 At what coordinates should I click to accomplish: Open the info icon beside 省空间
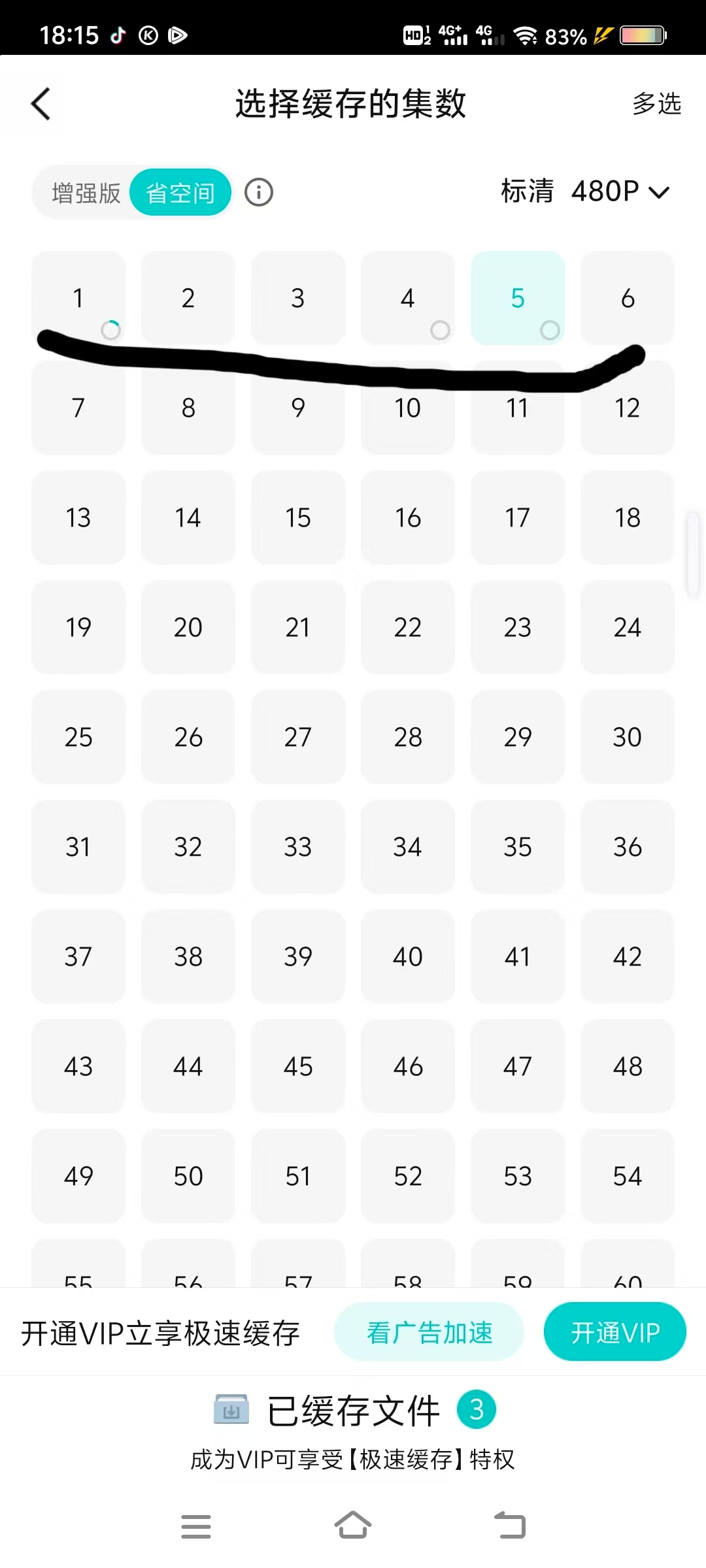pos(259,193)
